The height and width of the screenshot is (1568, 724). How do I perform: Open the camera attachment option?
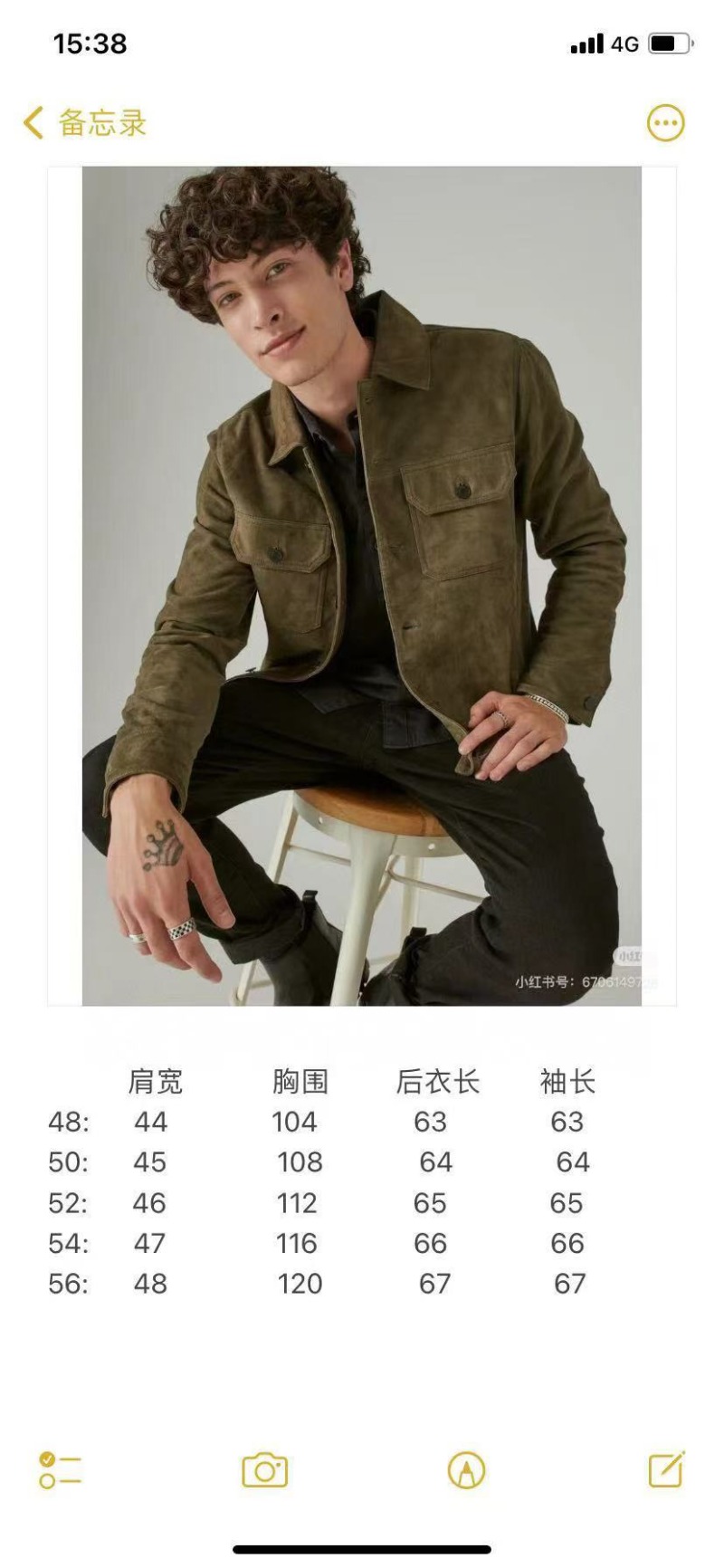tap(264, 1470)
